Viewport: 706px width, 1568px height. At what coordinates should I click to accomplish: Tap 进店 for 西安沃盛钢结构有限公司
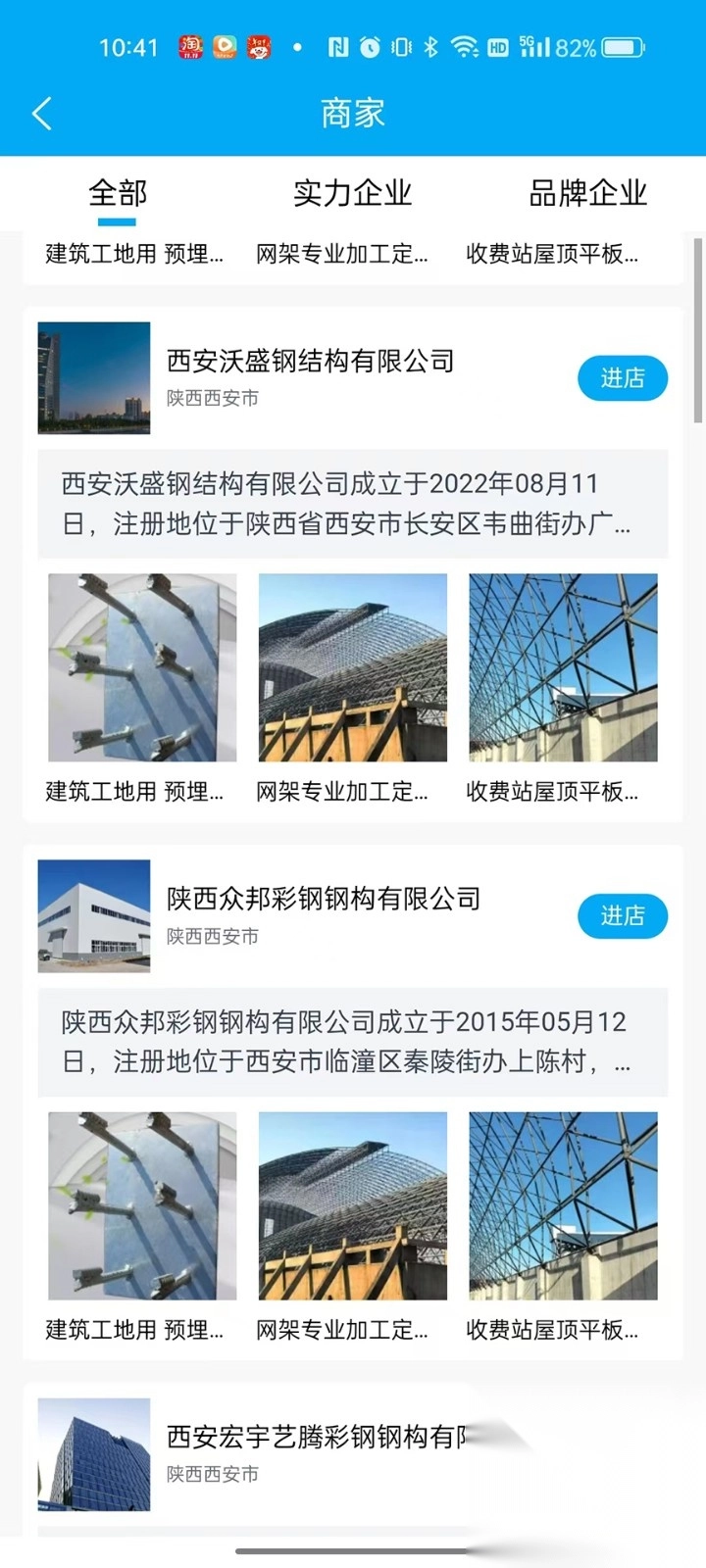point(623,378)
